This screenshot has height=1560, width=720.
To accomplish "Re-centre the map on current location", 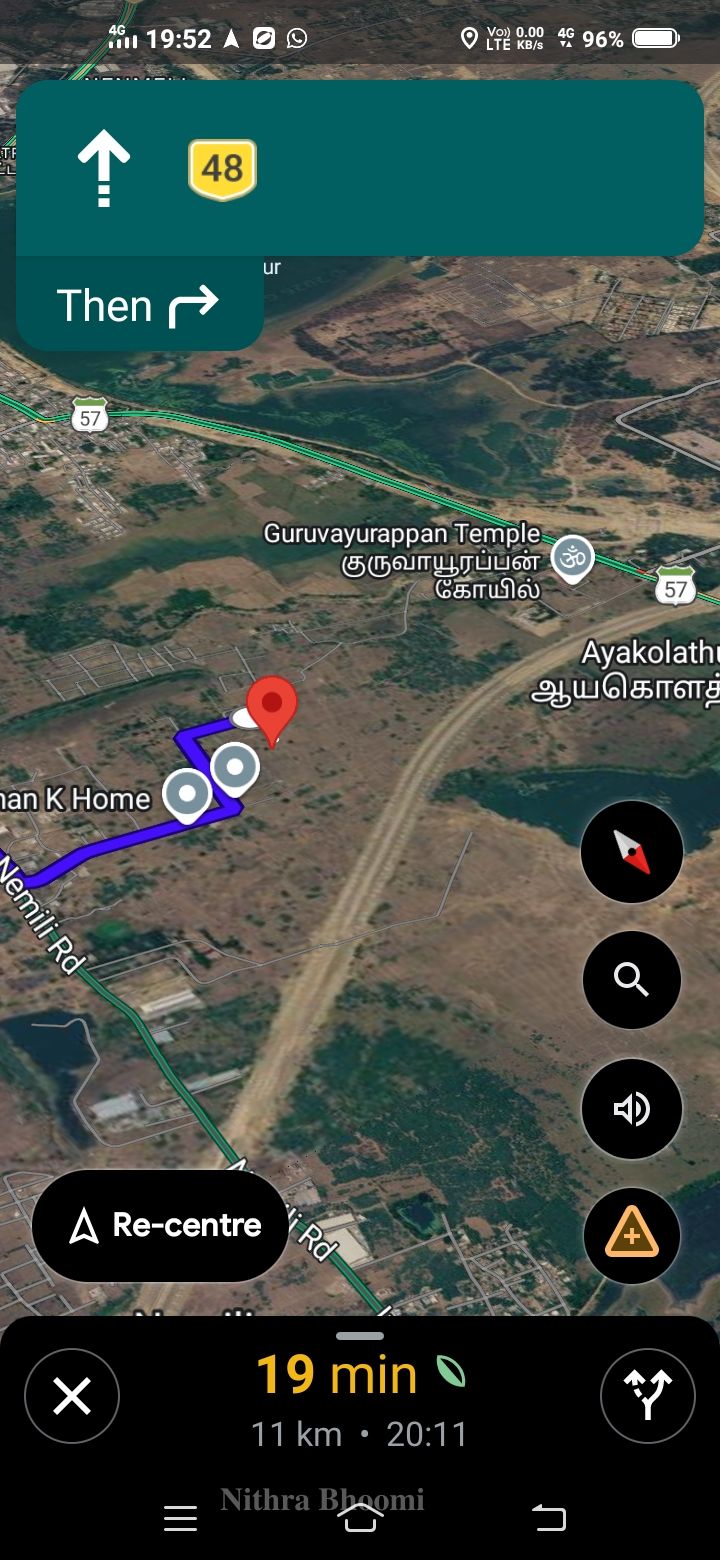I will click(161, 1226).
